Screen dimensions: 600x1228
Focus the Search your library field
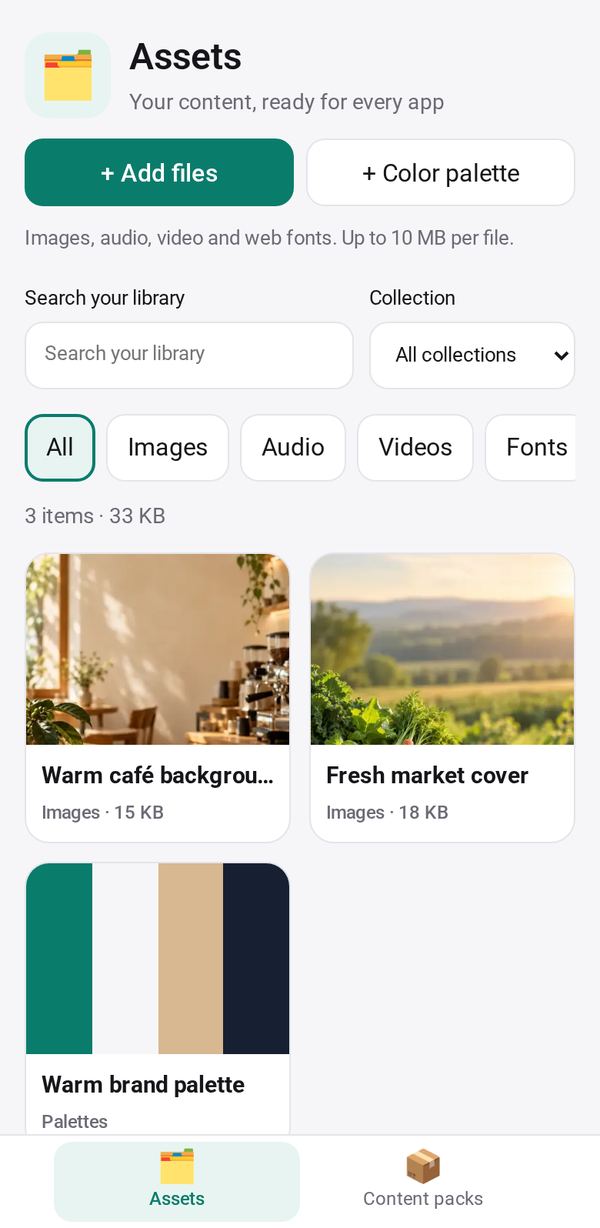[x=189, y=354]
